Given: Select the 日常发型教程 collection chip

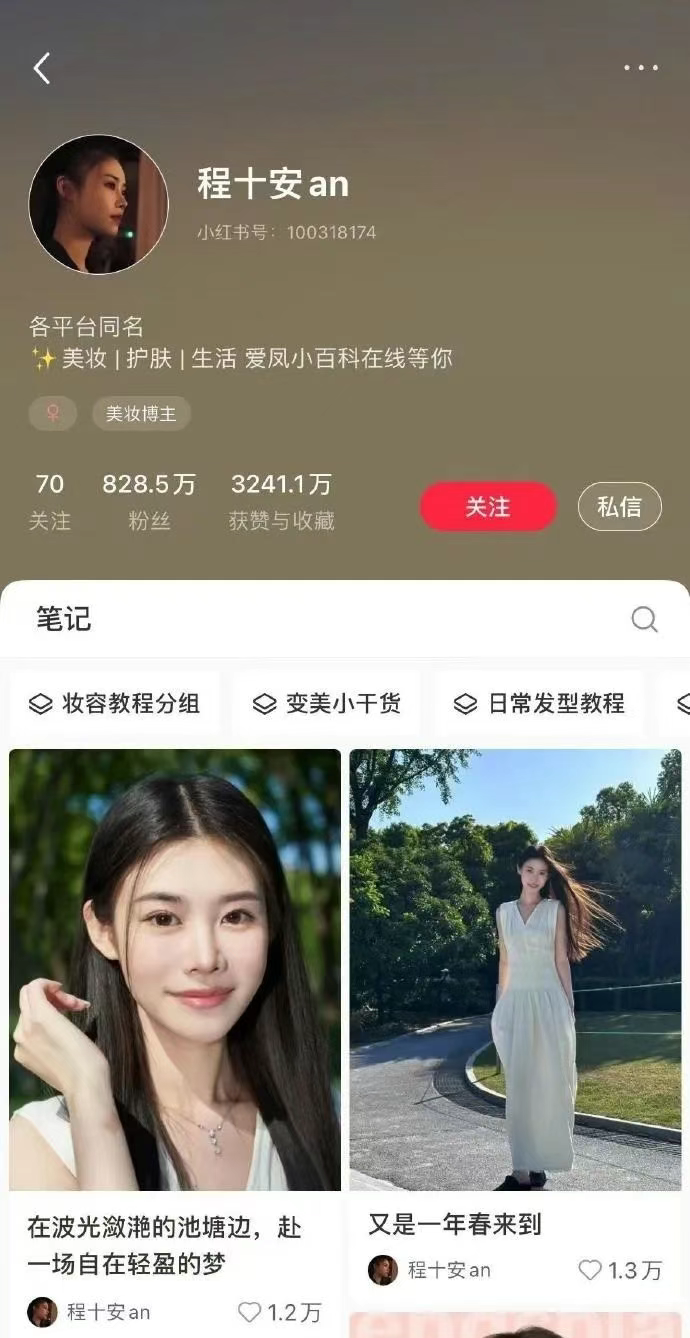Looking at the screenshot, I should 540,704.
